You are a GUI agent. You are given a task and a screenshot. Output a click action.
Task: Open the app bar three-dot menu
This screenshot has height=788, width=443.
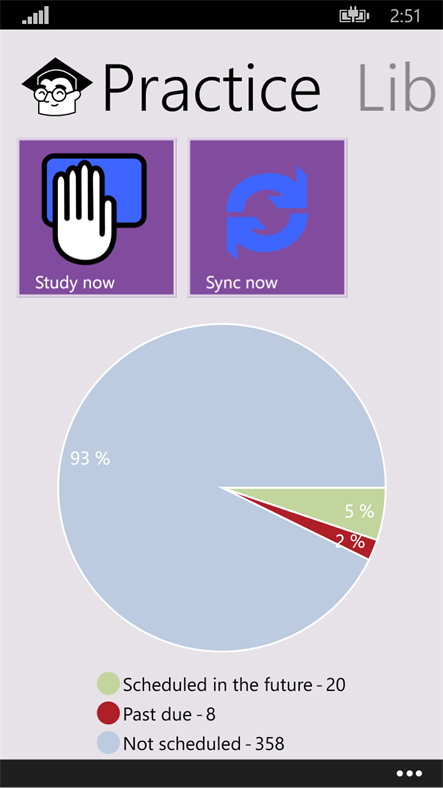409,773
